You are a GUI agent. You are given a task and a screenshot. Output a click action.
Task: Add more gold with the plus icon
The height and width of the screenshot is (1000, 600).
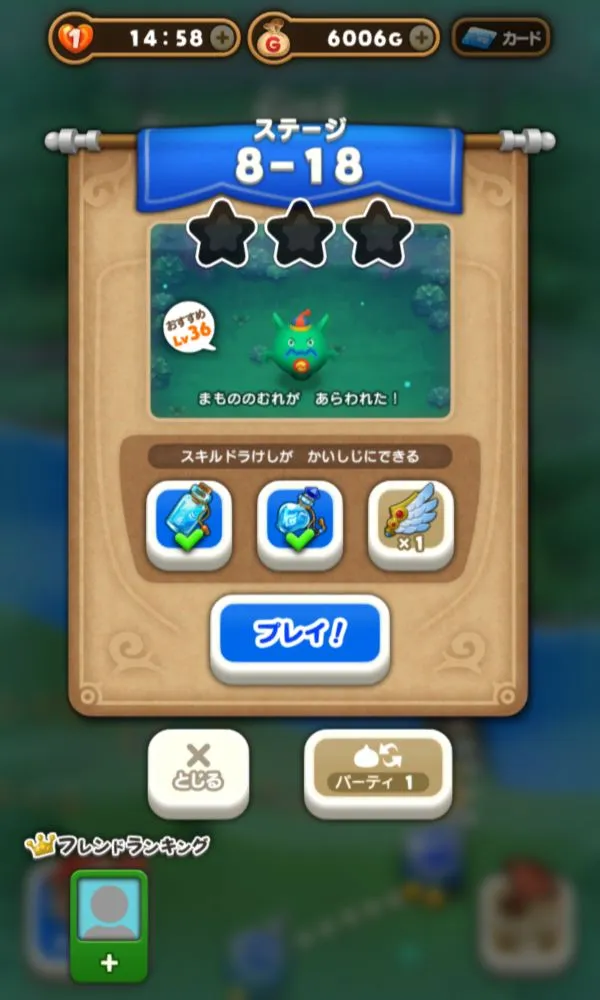tap(422, 38)
